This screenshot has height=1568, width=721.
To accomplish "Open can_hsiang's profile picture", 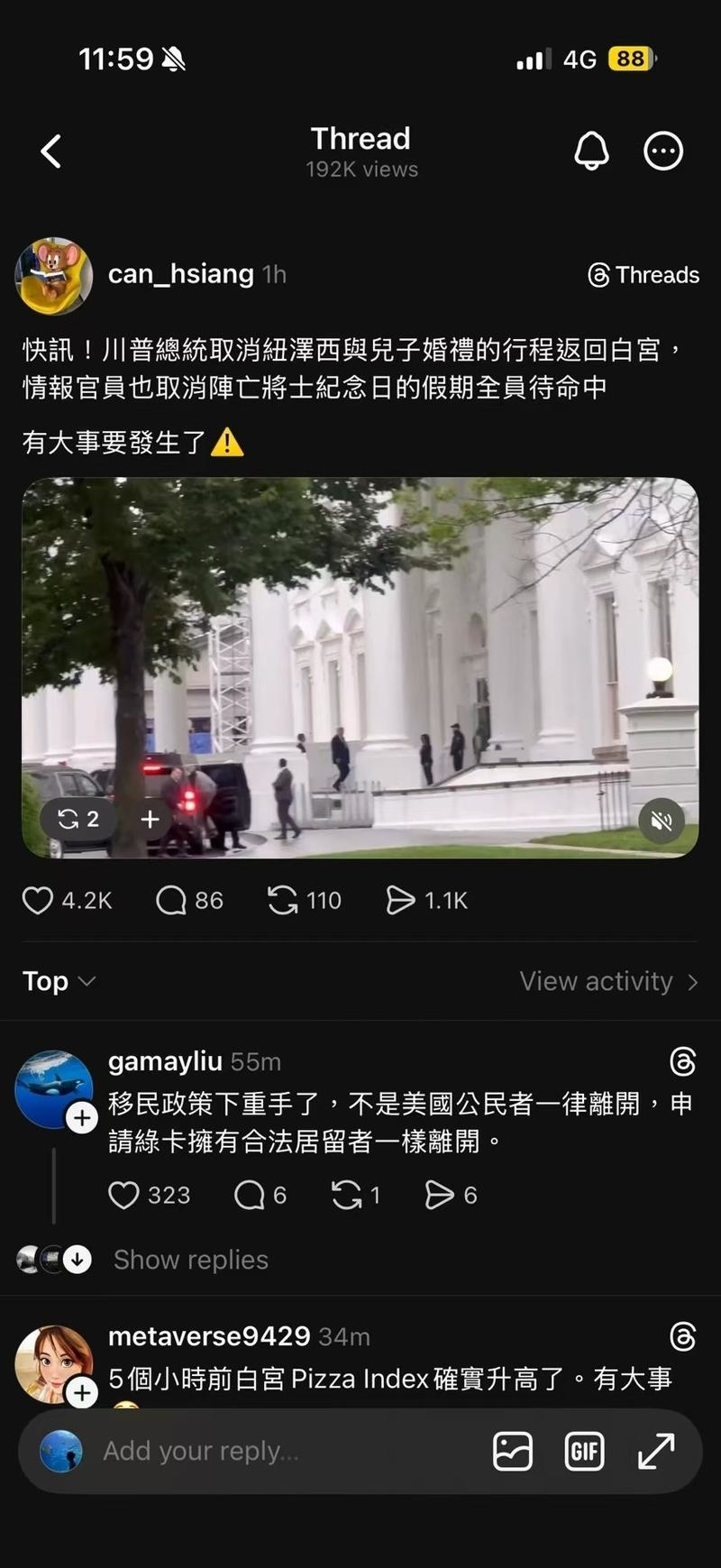I will tap(54, 276).
